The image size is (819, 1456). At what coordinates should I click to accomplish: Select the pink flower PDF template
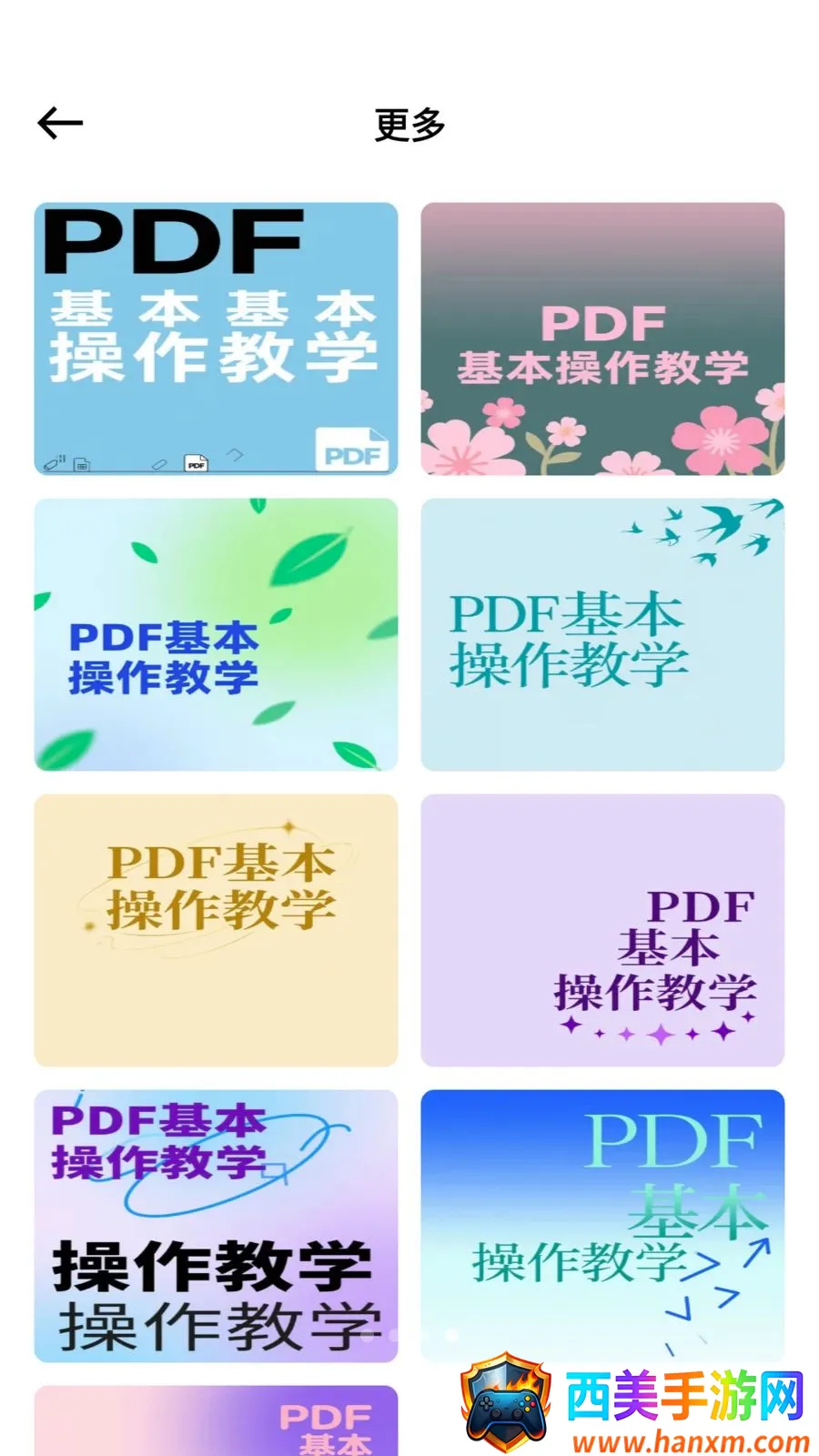pos(602,339)
